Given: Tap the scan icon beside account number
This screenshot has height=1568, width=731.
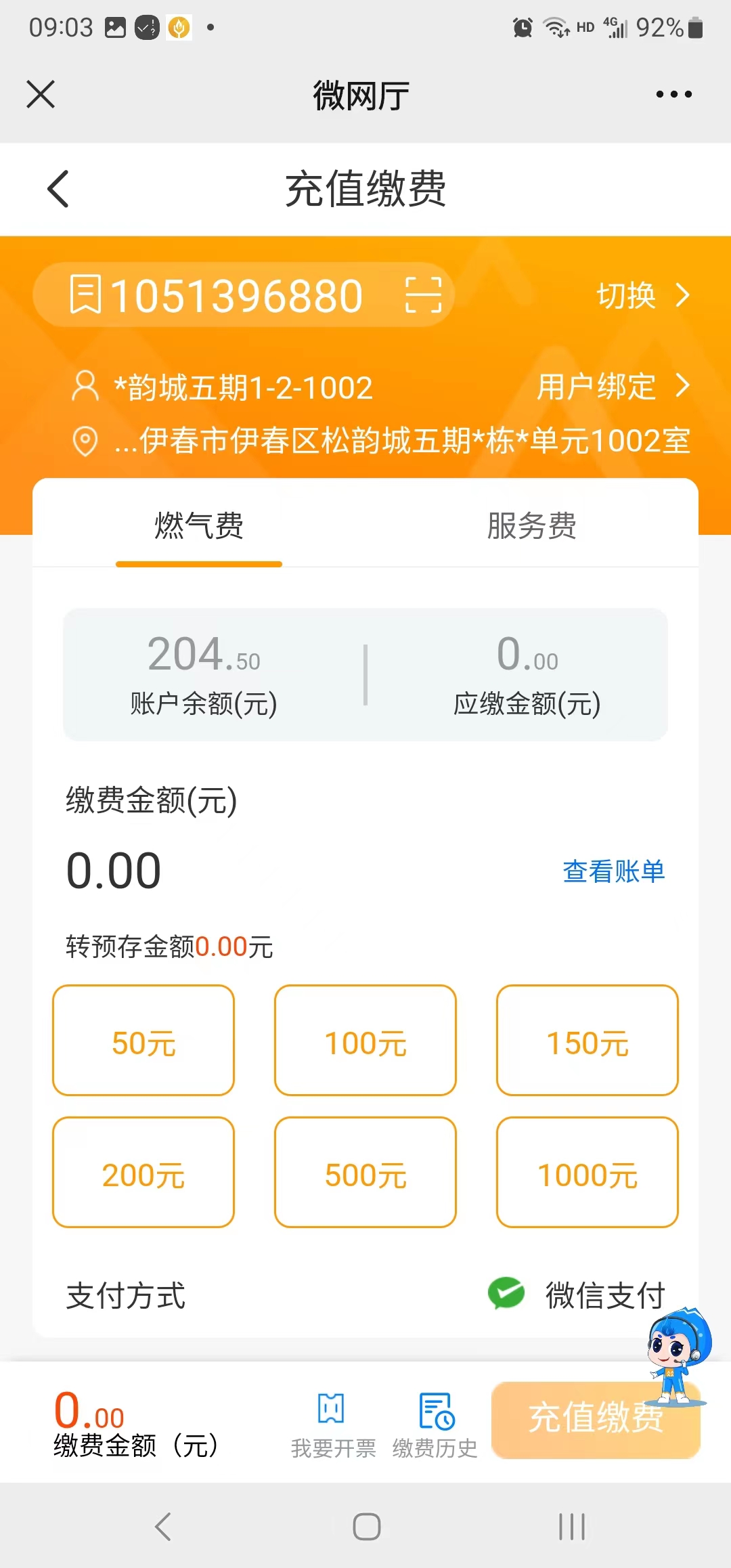Looking at the screenshot, I should 423,295.
